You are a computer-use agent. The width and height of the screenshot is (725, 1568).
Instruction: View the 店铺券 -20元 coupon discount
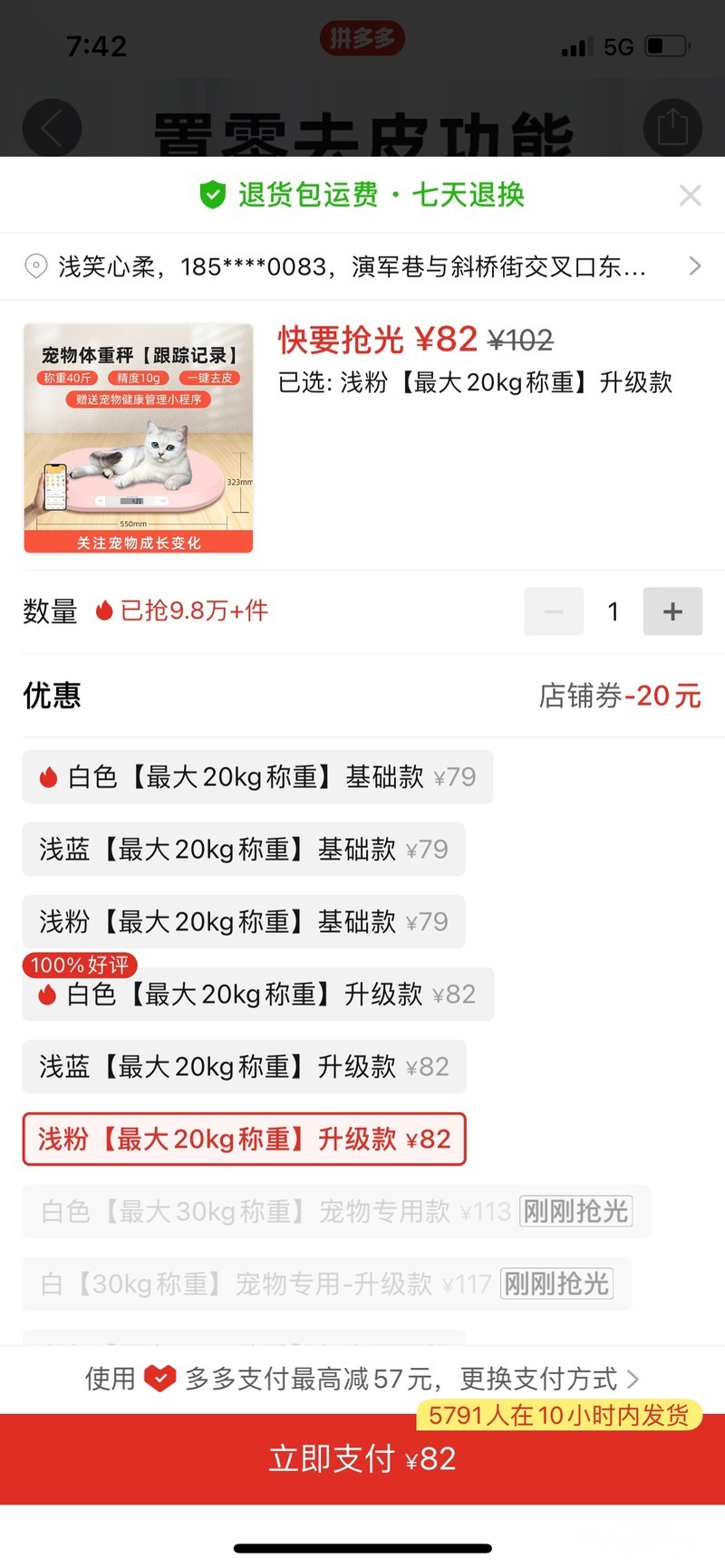coord(620,696)
